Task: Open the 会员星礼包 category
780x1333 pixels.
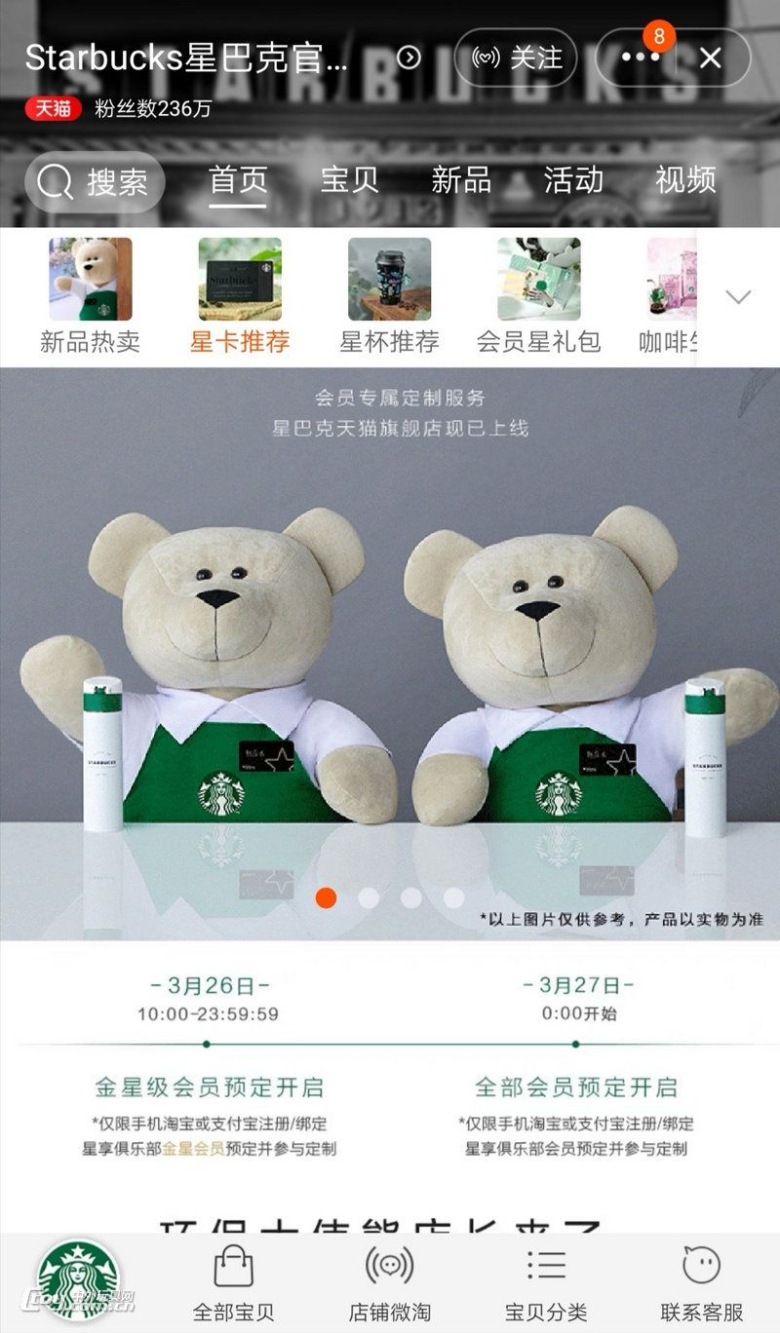Action: tap(538, 296)
